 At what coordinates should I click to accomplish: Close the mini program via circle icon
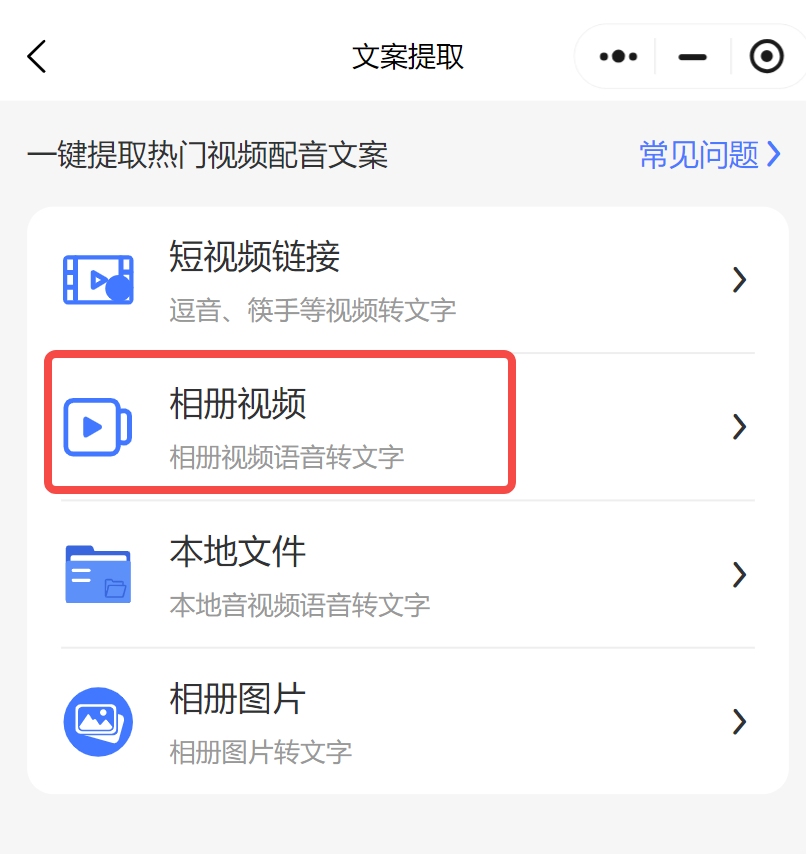[766, 57]
